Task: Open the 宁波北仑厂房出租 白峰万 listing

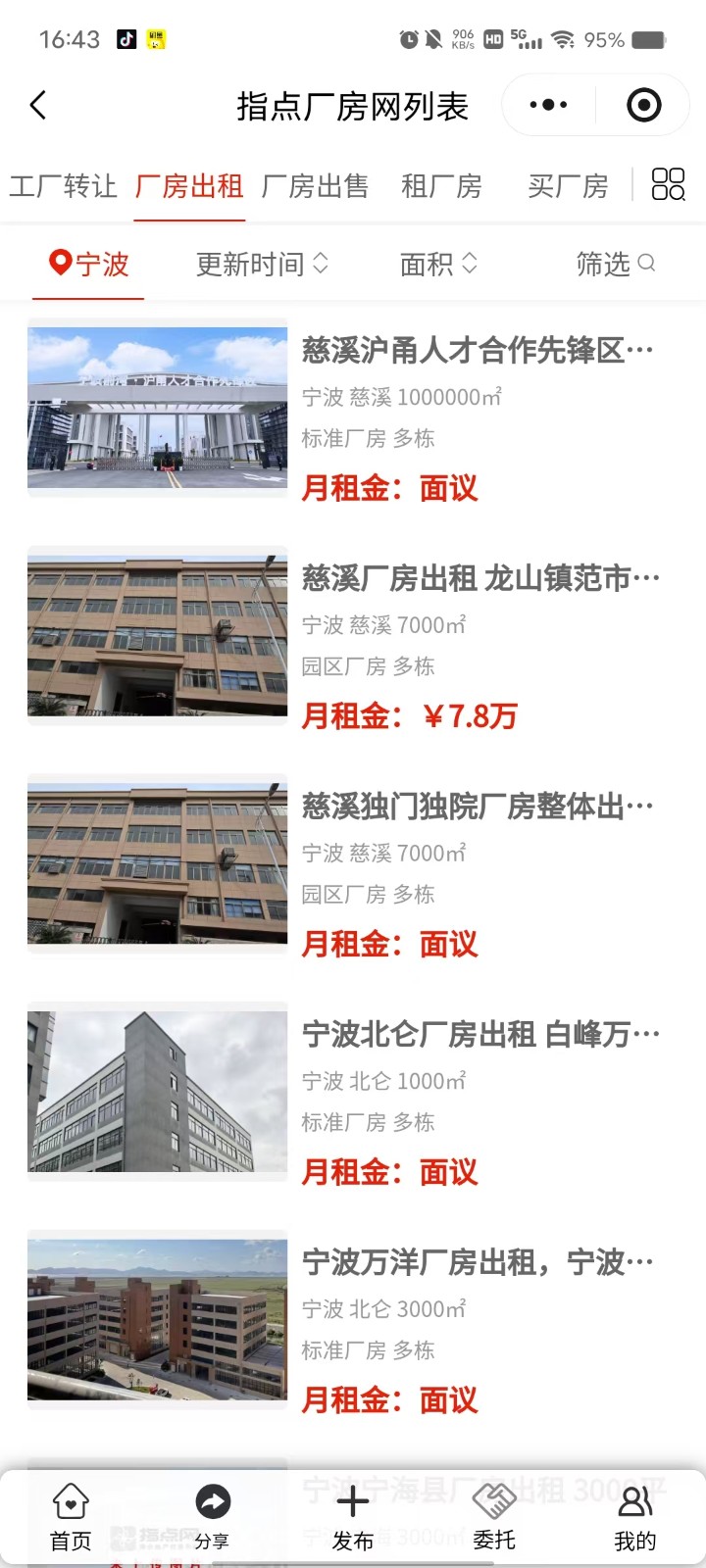Action: pyautogui.click(x=479, y=1035)
